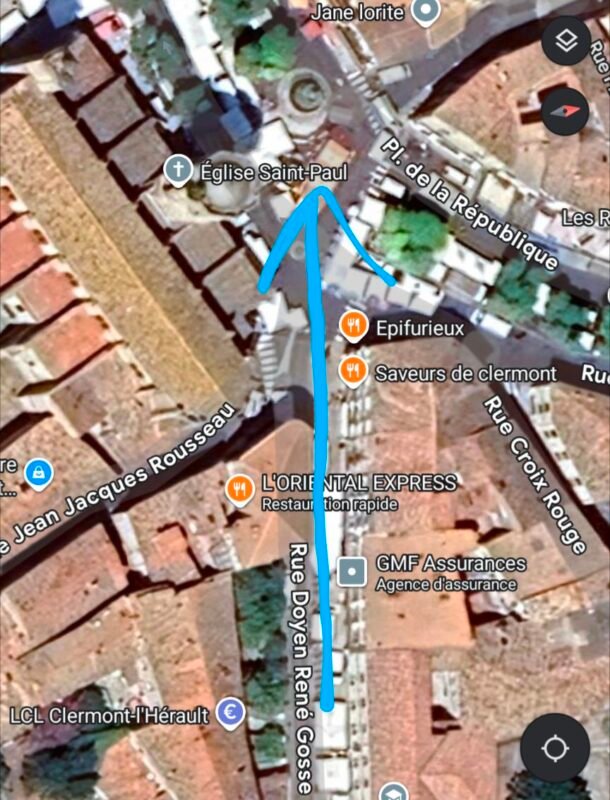Select the Epifurieux restaurant pin
The image size is (610, 800).
point(352,325)
